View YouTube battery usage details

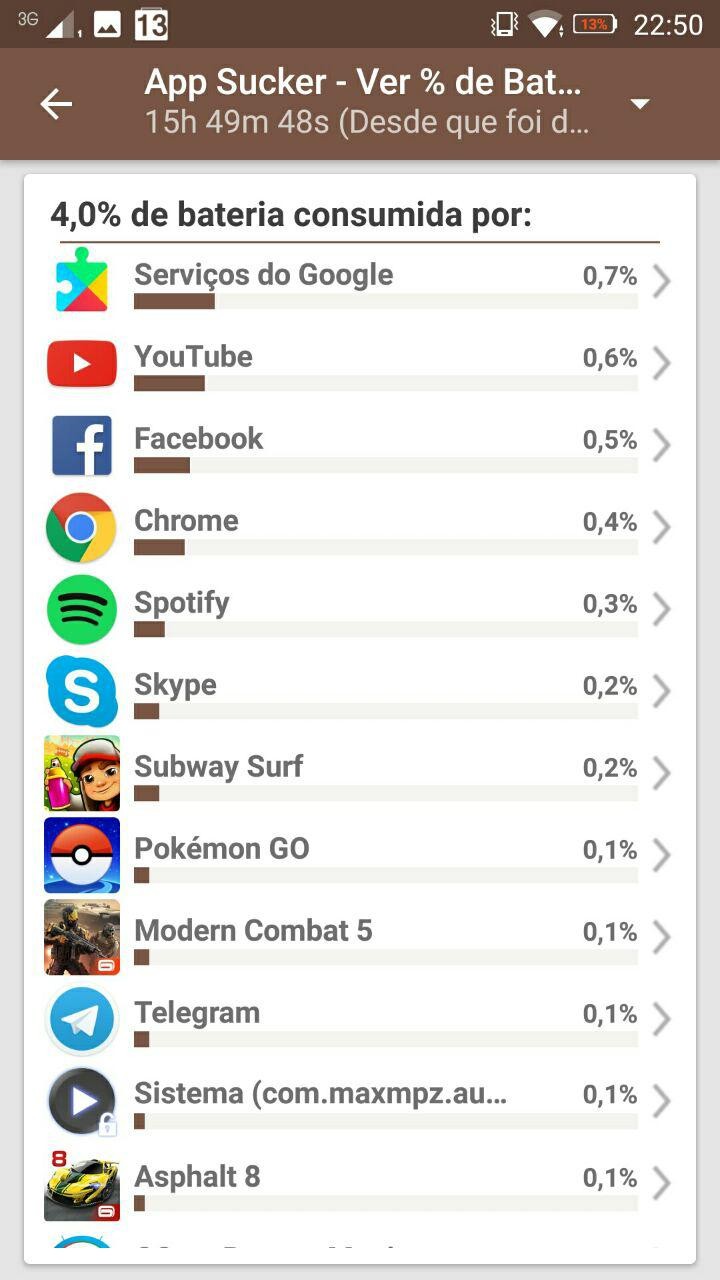(x=360, y=365)
